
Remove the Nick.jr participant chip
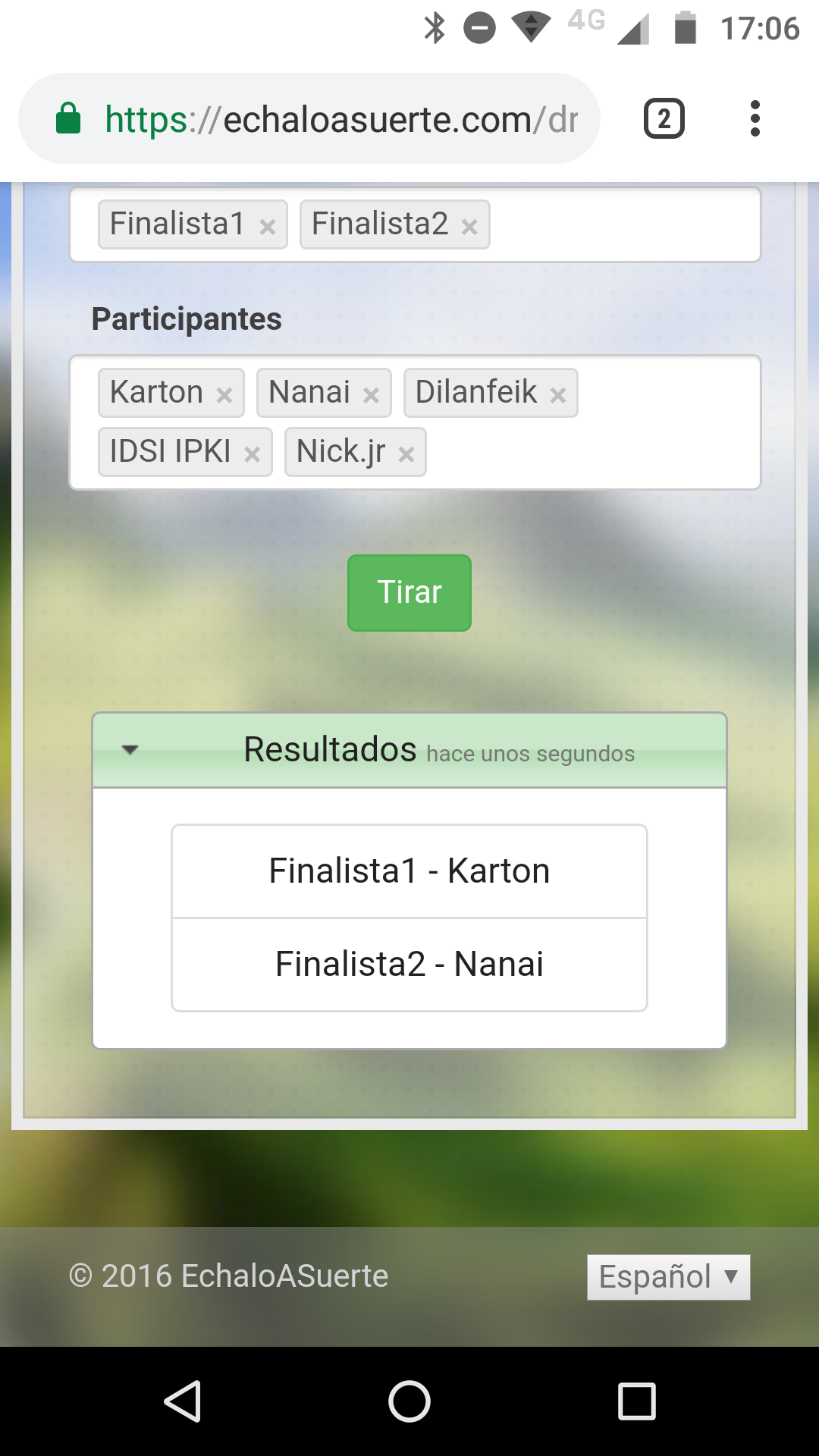[406, 453]
